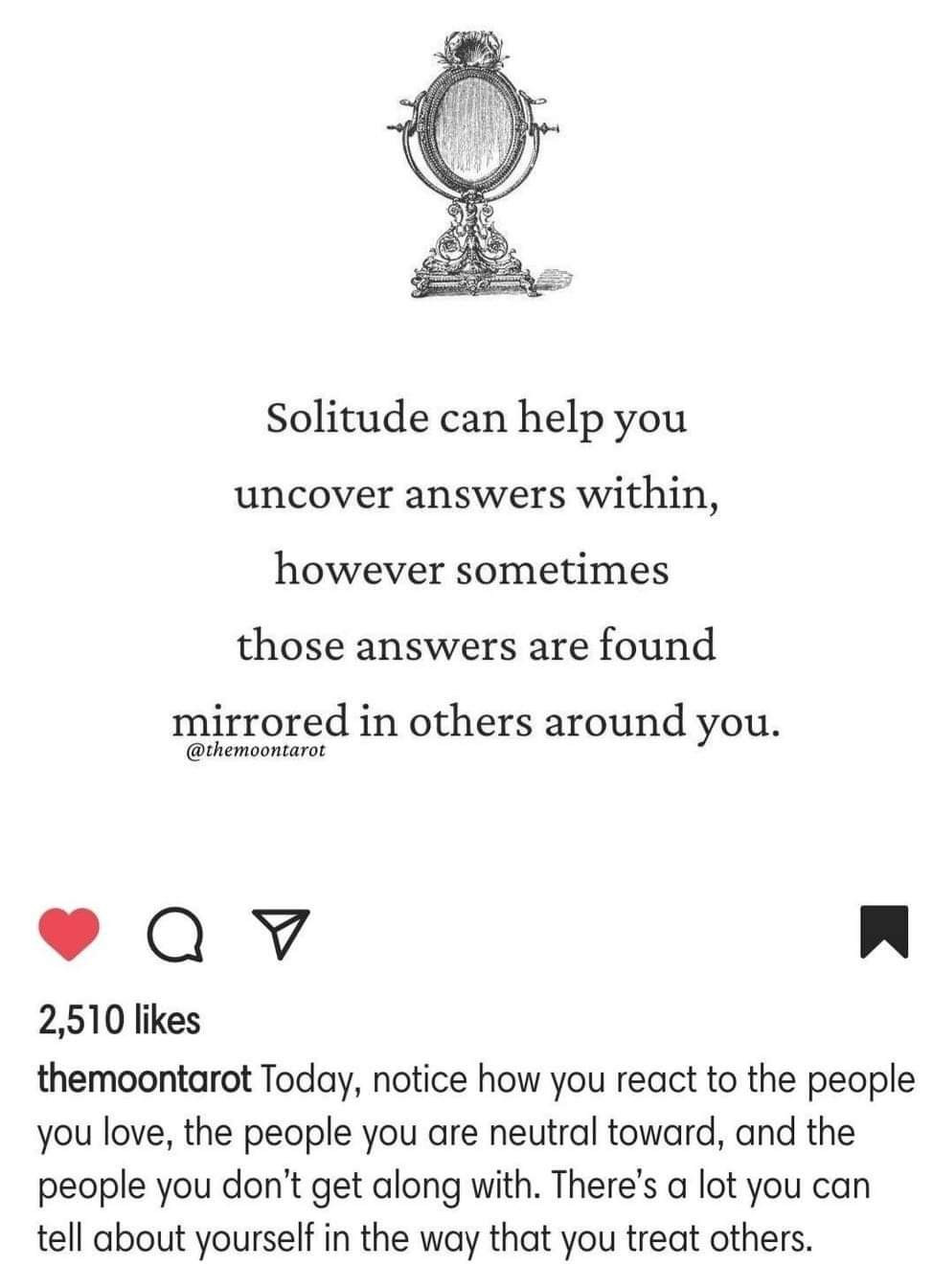Select the @themoontarot credit under the quote
The height and width of the screenshot is (1288, 933).
[x=256, y=753]
